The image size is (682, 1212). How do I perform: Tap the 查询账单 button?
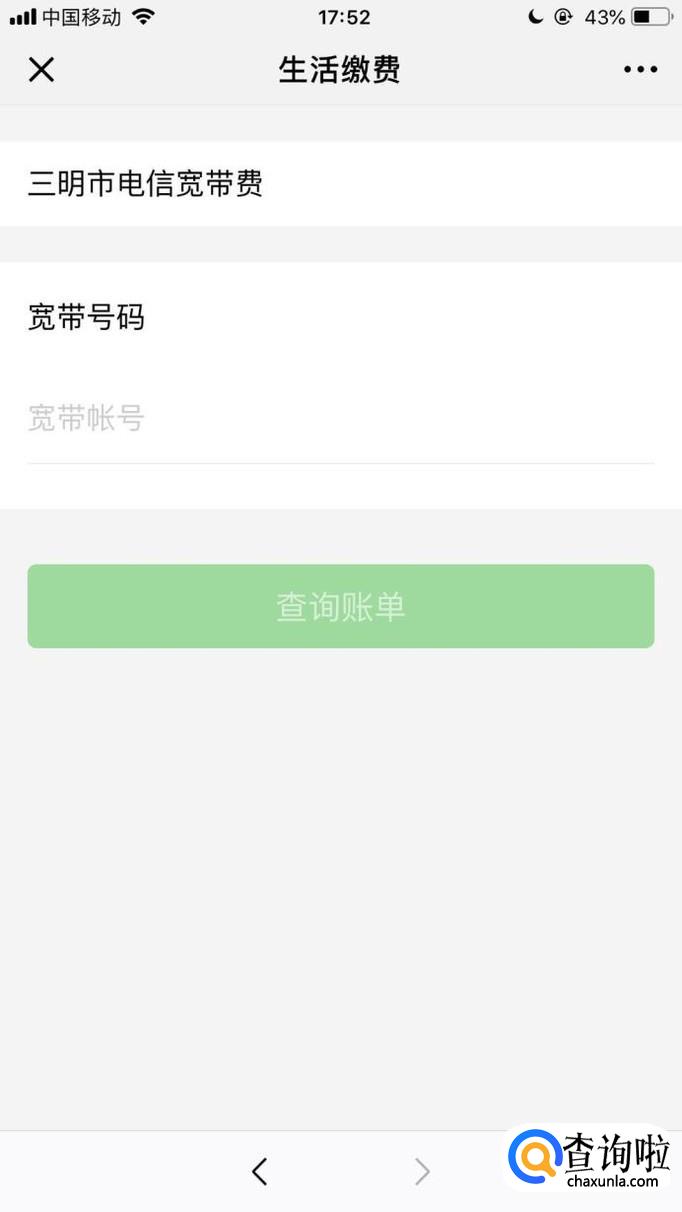pyautogui.click(x=340, y=606)
